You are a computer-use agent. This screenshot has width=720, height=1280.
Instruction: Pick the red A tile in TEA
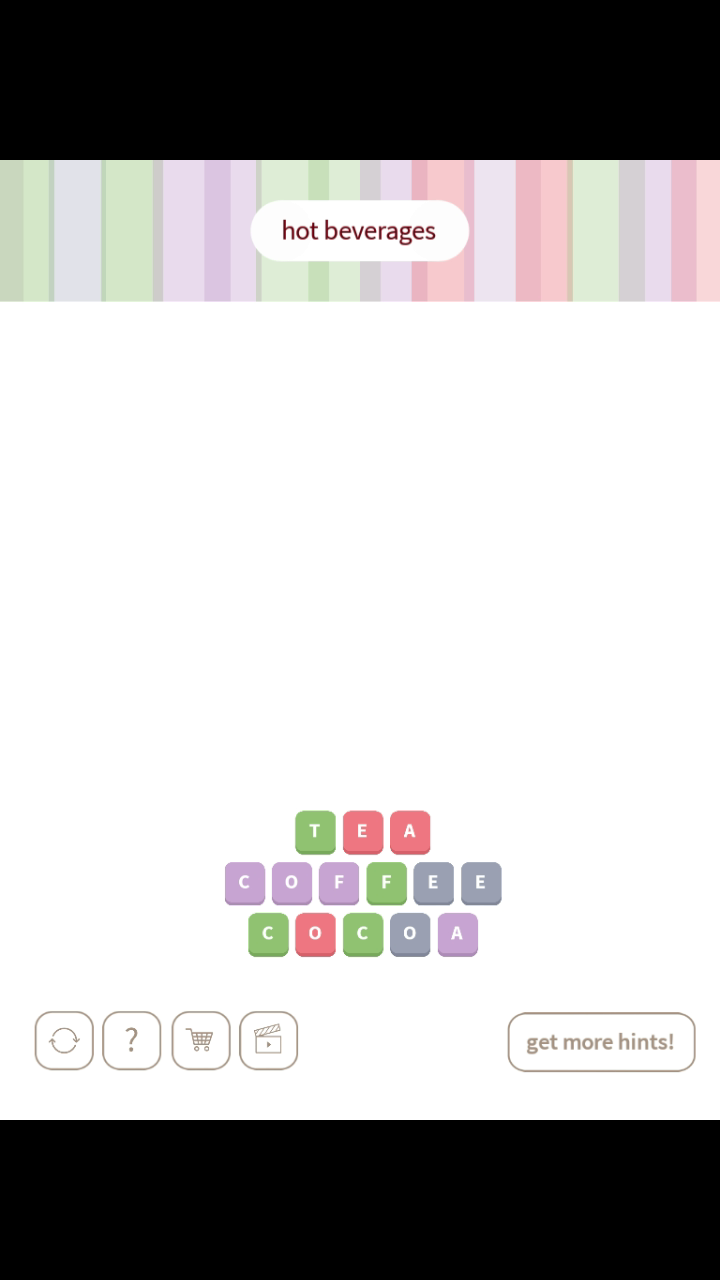click(x=409, y=831)
